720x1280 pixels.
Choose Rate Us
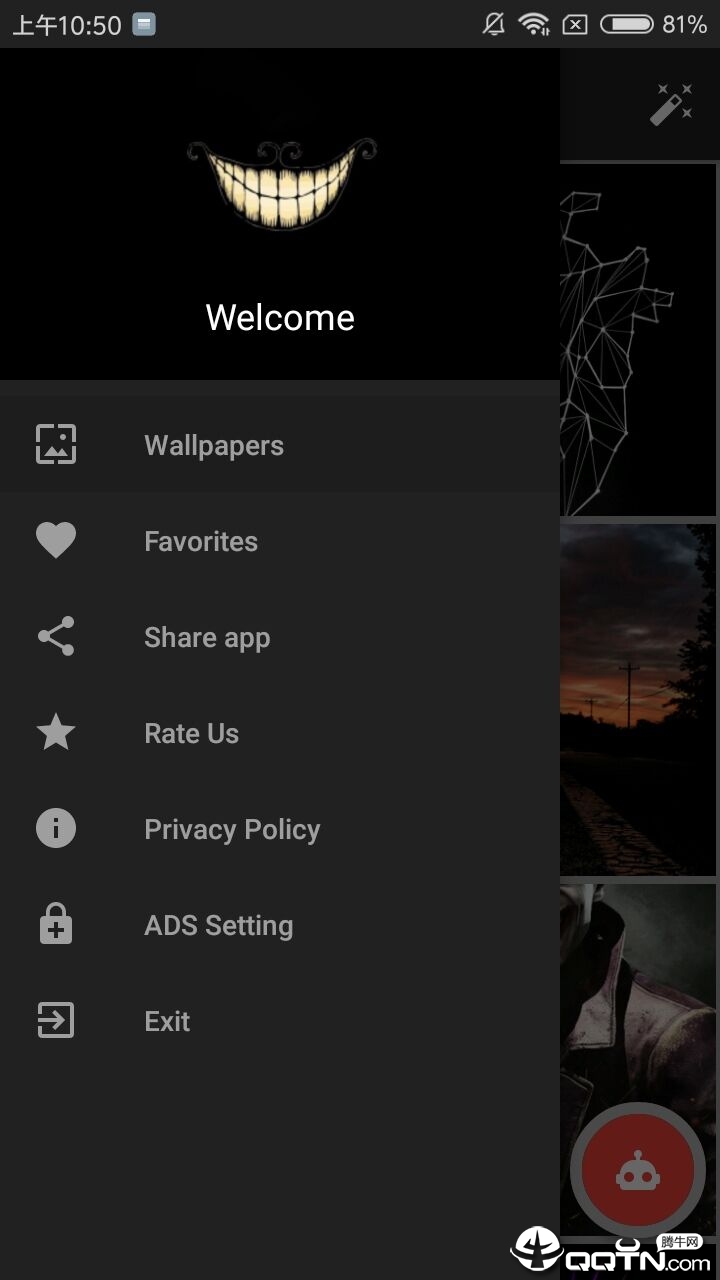tap(192, 733)
